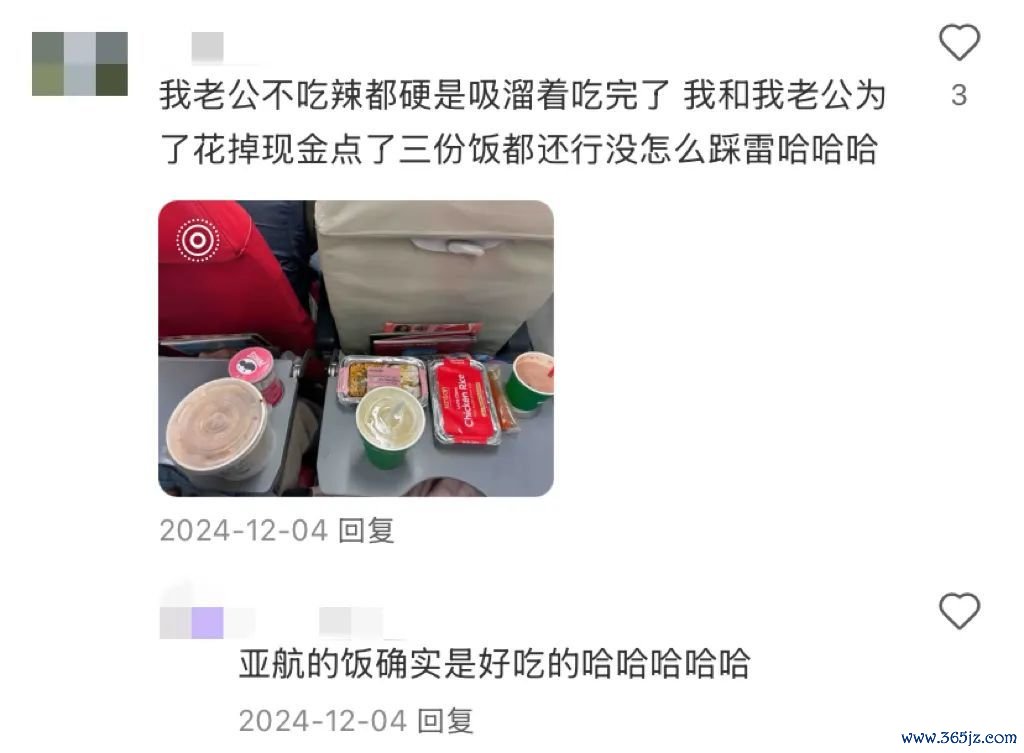Like the reply praising AirAsia's food

959,610
